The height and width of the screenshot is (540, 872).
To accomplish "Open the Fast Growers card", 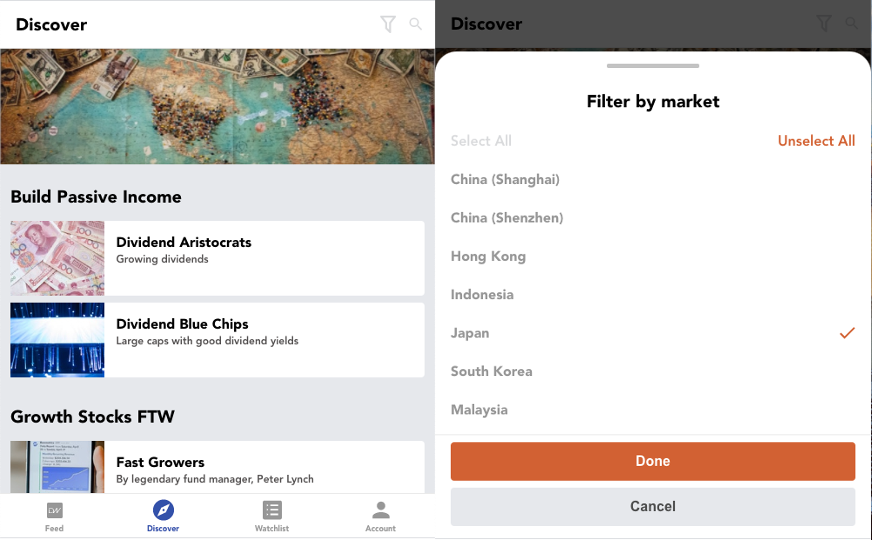I will pos(217,467).
